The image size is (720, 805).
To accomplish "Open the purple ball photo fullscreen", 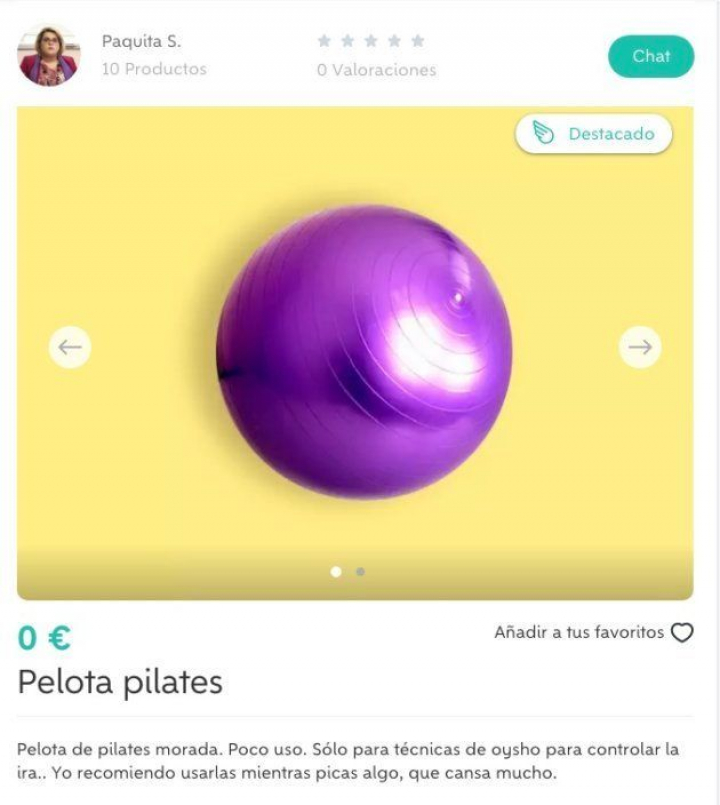I will [x=364, y=350].
